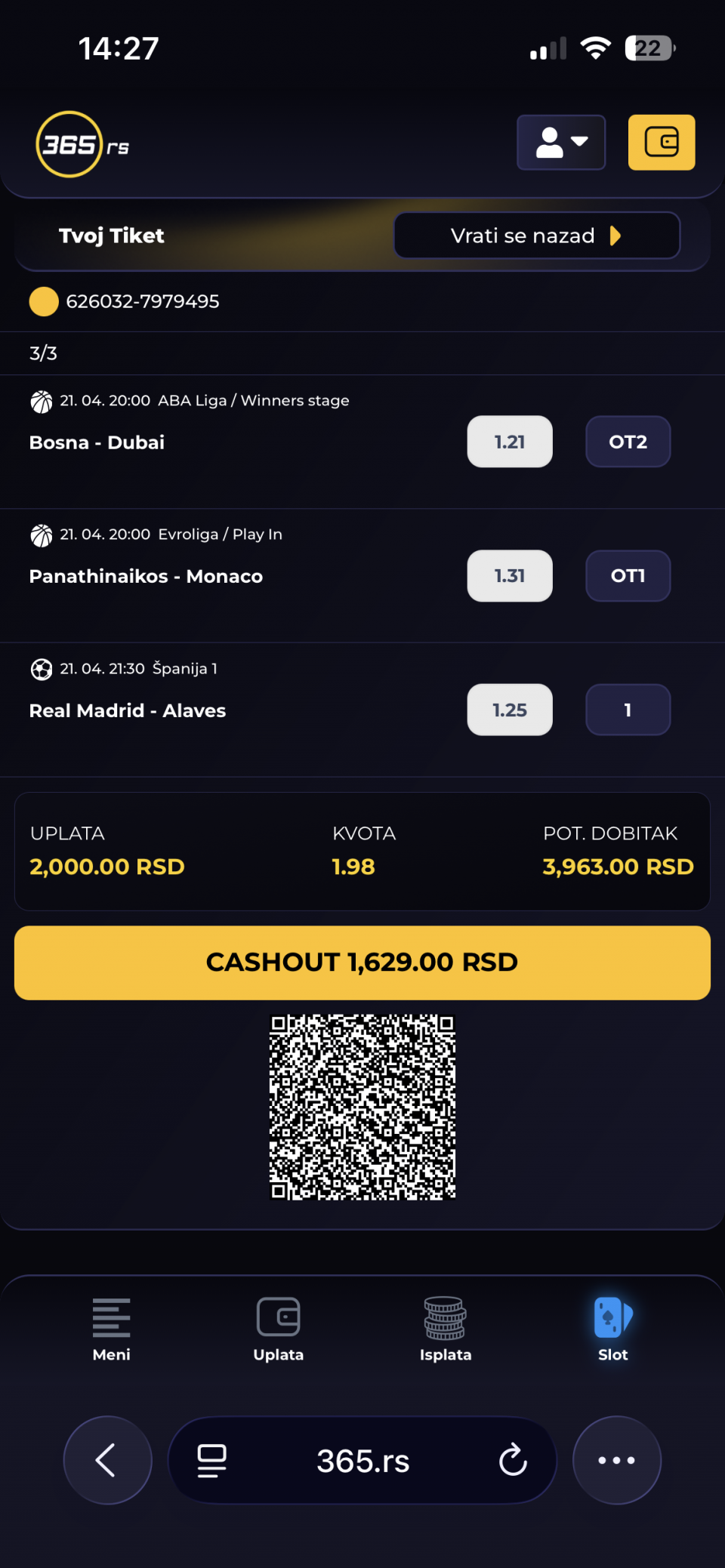Go to the Isplata tab
This screenshot has width=725, height=1568.
(x=446, y=1329)
